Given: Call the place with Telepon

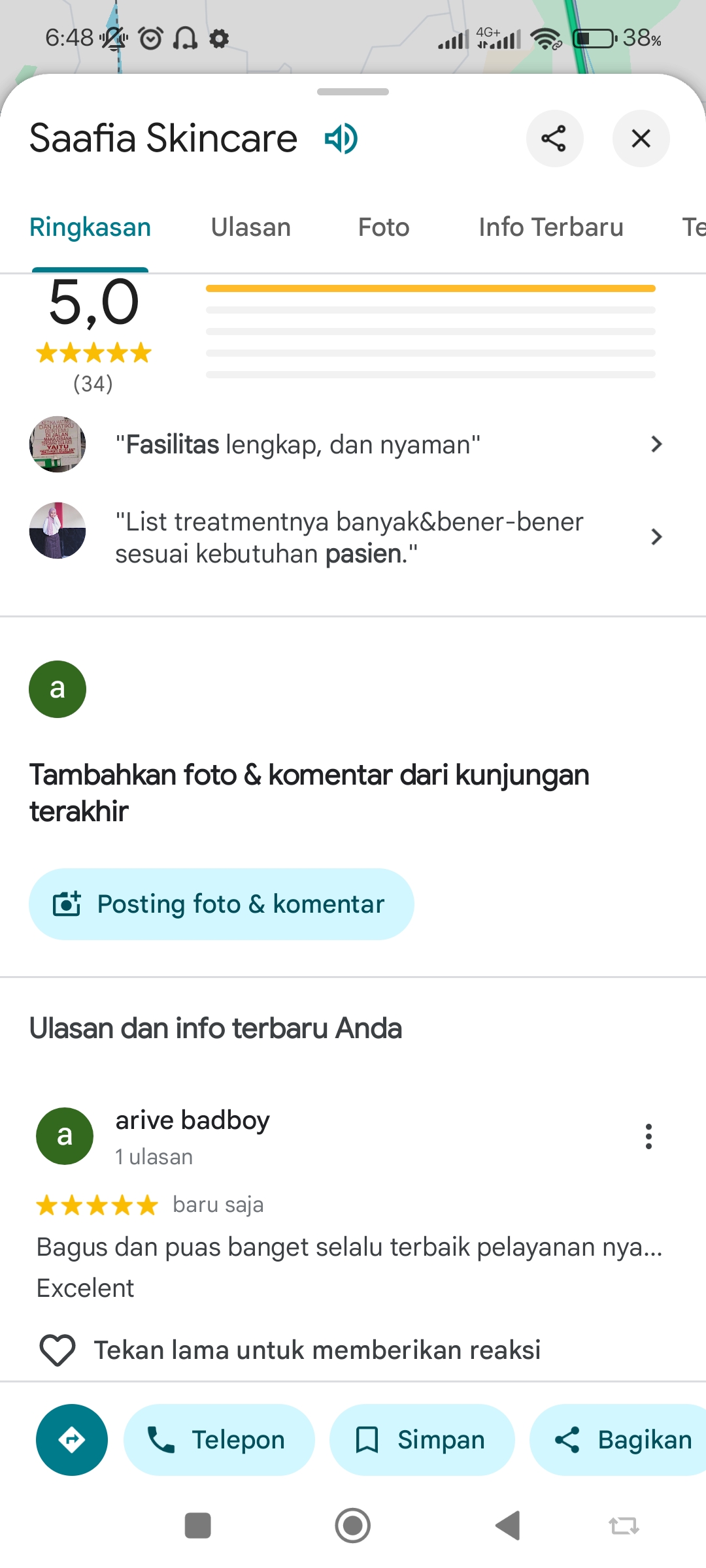Looking at the screenshot, I should point(219,1440).
